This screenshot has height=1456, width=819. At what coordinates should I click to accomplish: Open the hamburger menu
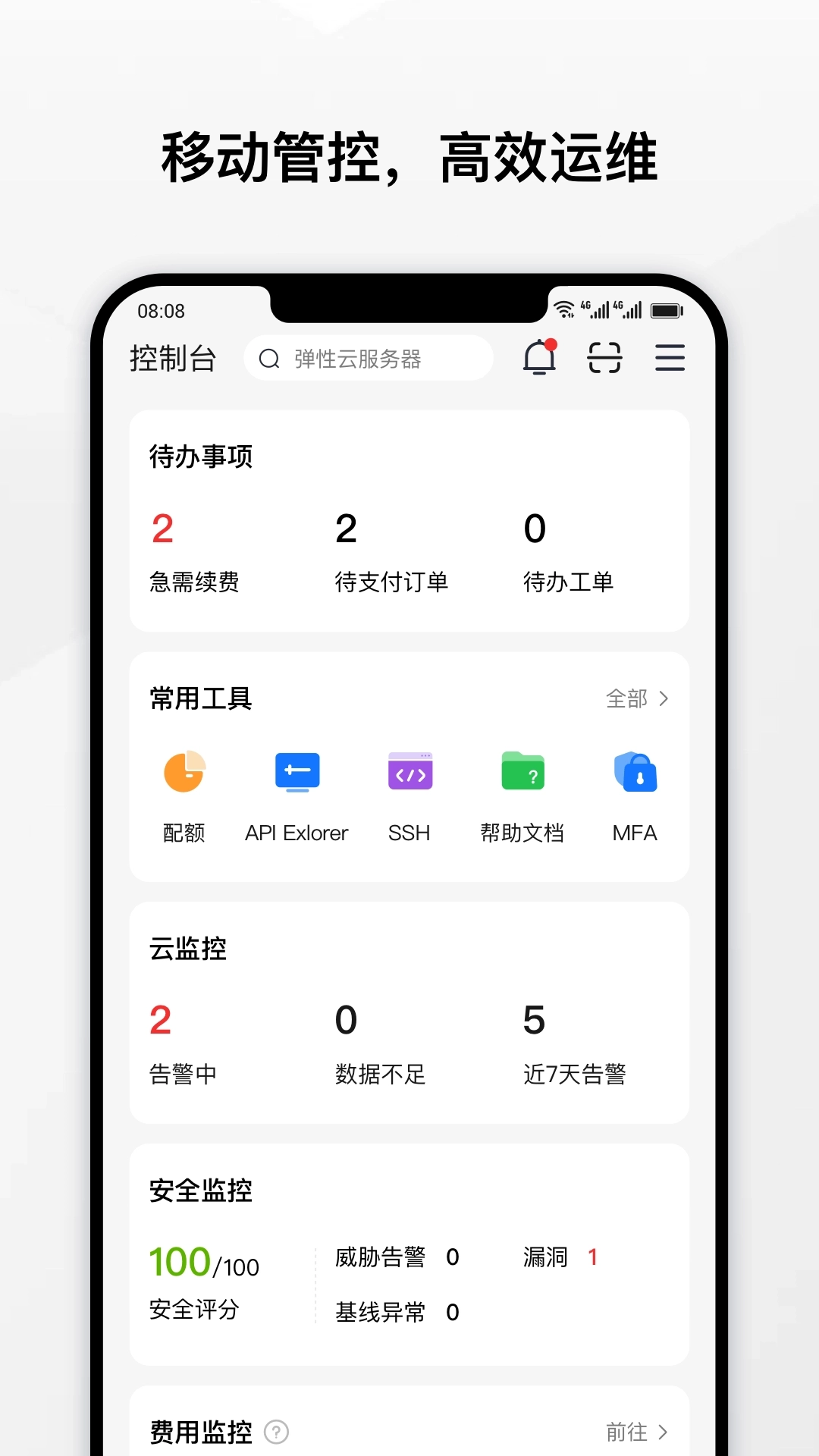pos(669,358)
